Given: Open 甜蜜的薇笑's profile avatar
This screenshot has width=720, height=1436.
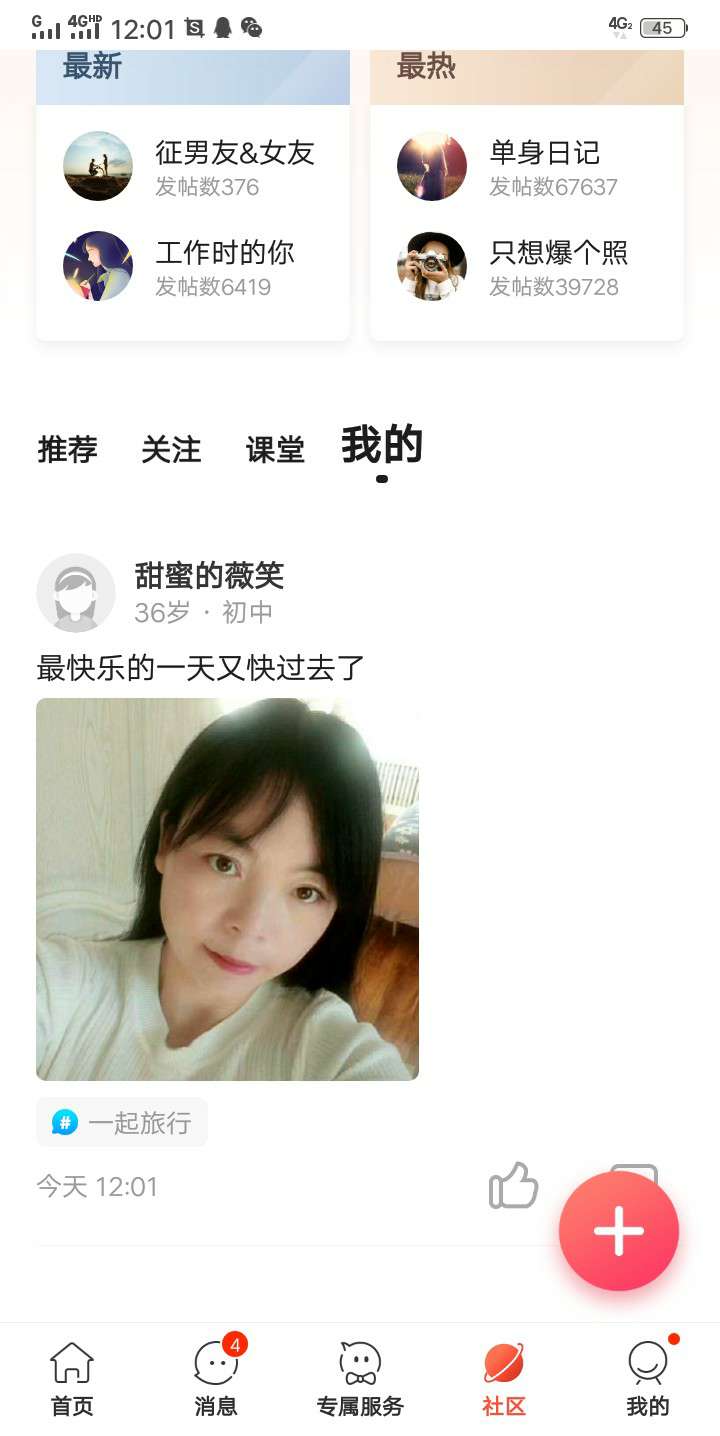Looking at the screenshot, I should (76, 592).
